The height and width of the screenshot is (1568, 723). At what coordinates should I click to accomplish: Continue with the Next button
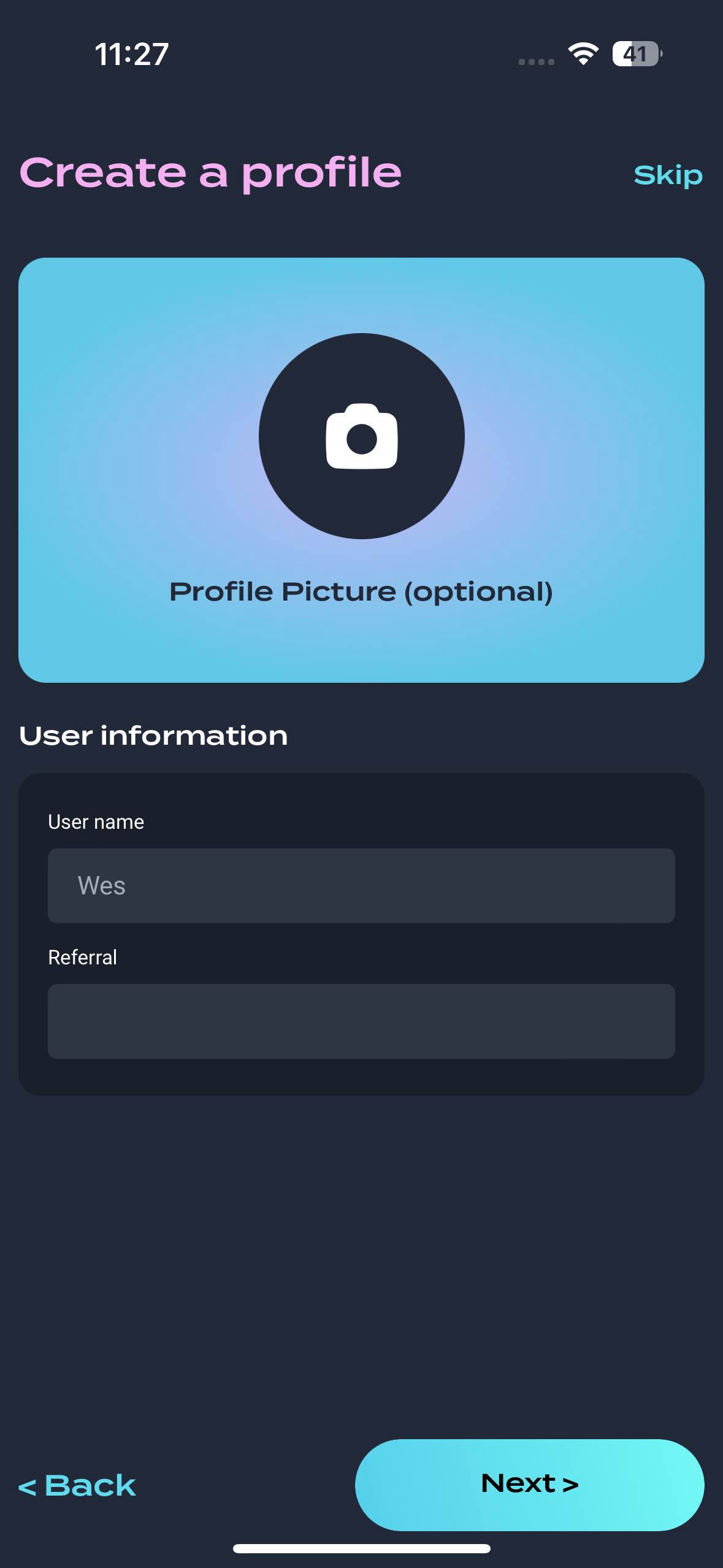pyautogui.click(x=530, y=1485)
